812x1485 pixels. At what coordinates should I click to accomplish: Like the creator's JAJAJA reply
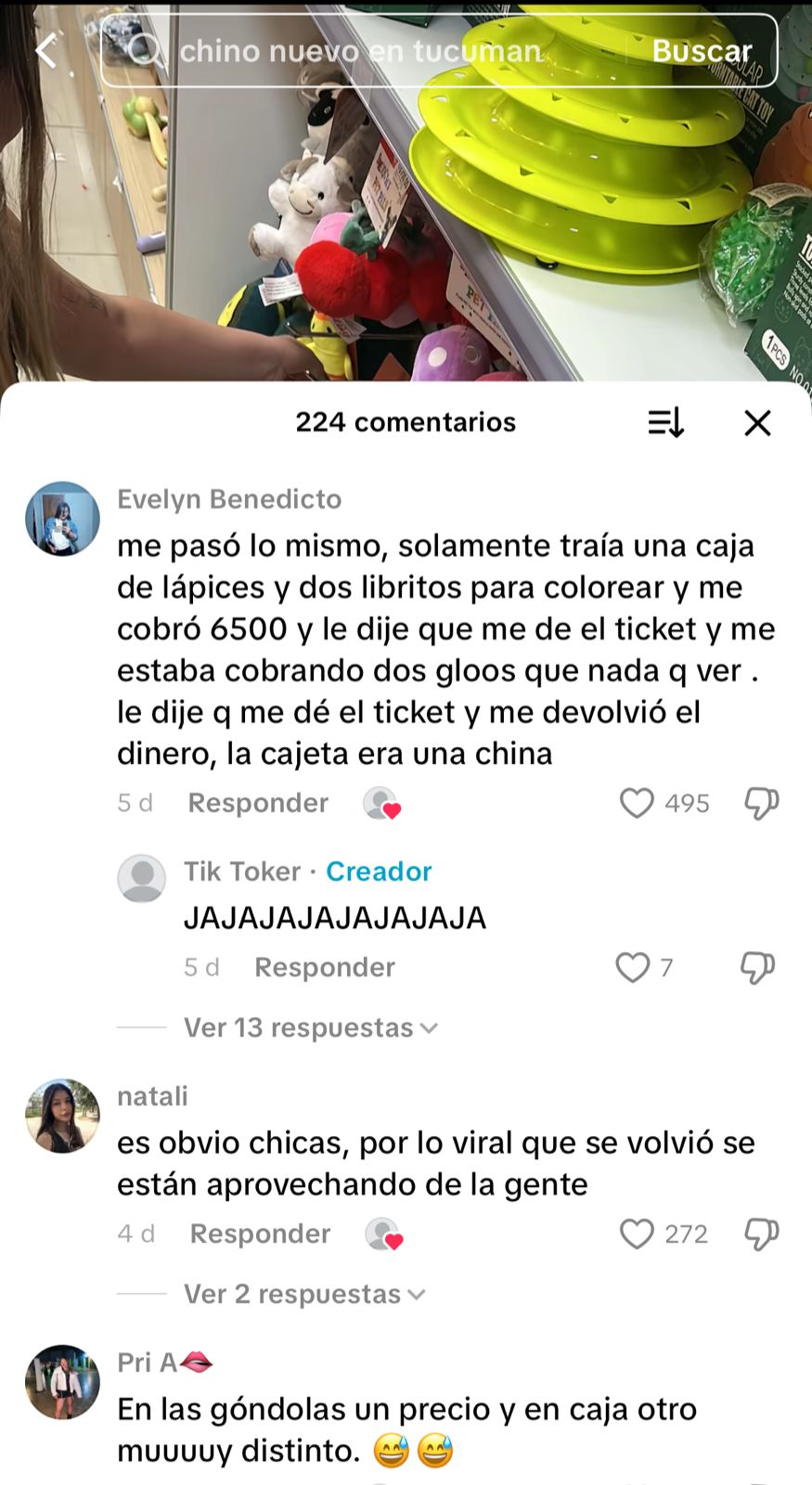click(633, 967)
